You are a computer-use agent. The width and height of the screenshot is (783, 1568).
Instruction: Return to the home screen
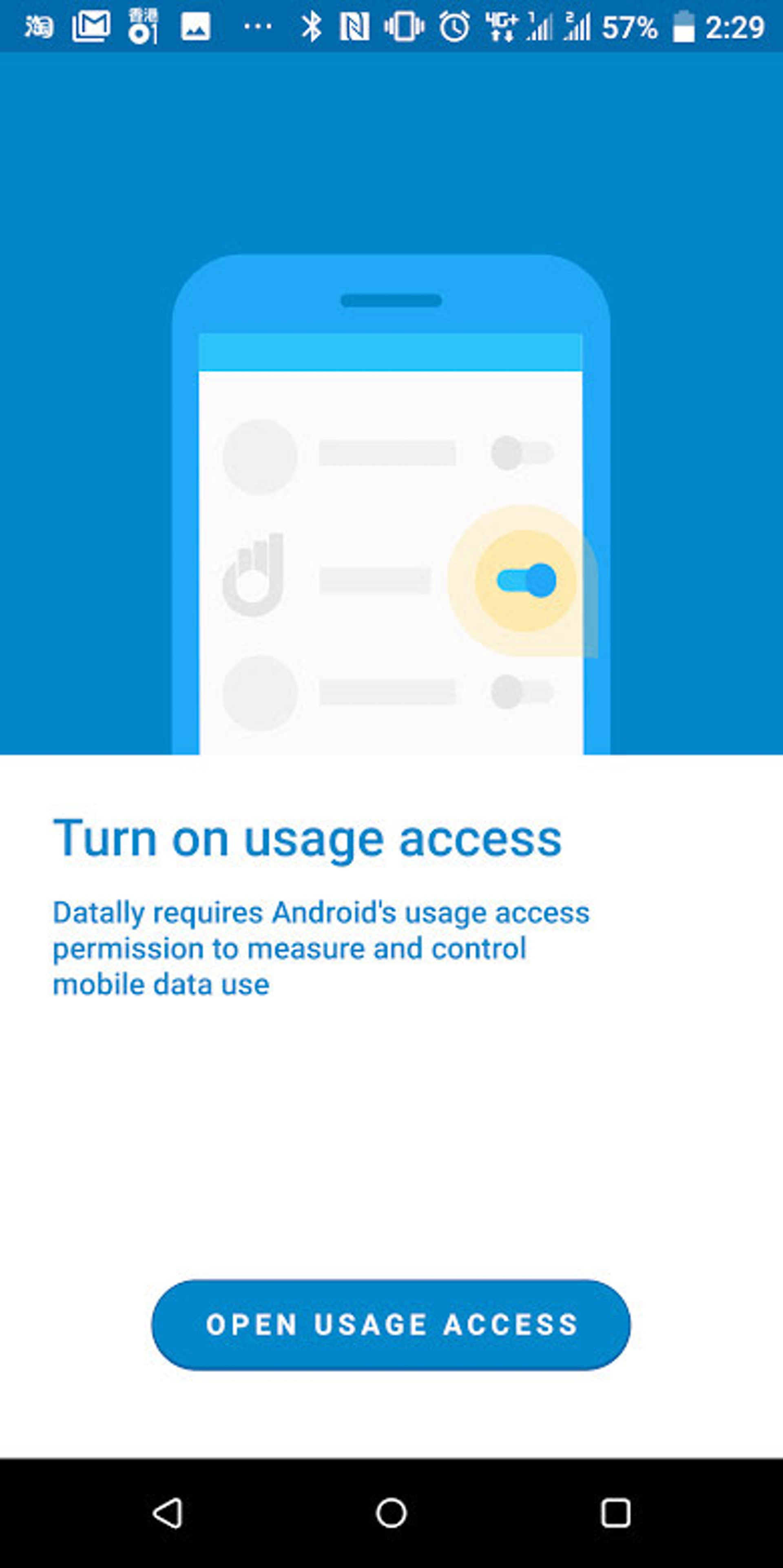tap(391, 1513)
